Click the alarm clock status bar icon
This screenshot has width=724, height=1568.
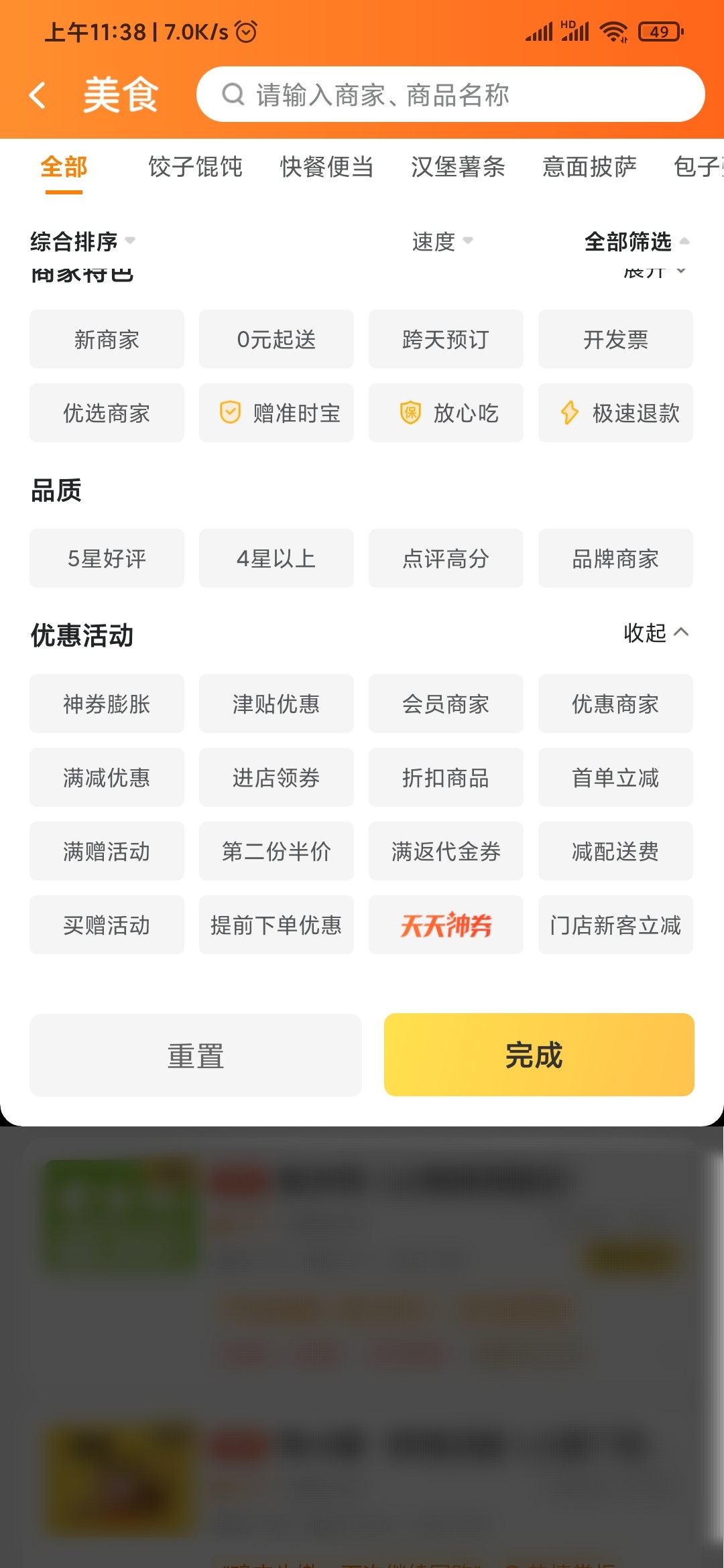coord(245,30)
